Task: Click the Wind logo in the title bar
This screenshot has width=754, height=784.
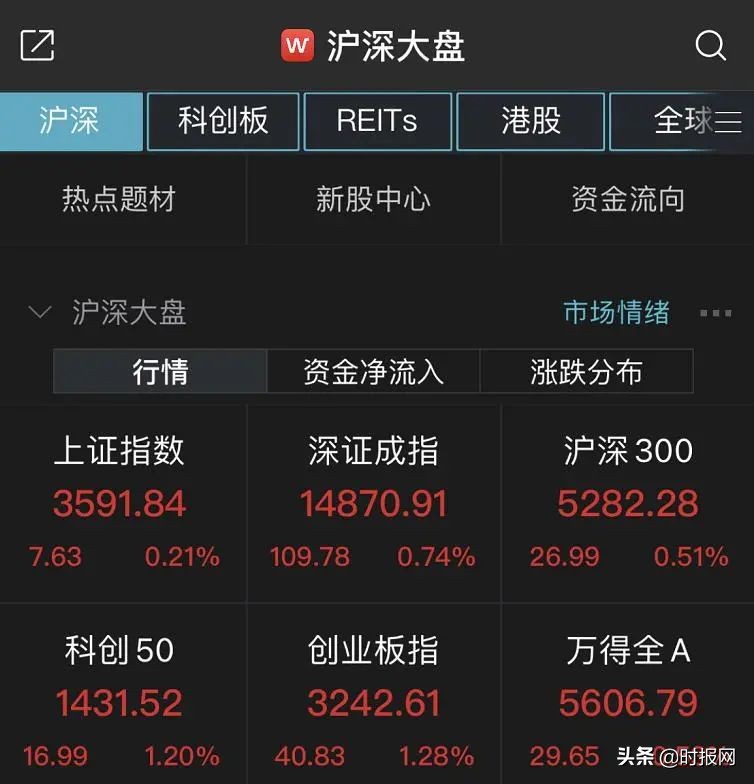Action: point(296,44)
